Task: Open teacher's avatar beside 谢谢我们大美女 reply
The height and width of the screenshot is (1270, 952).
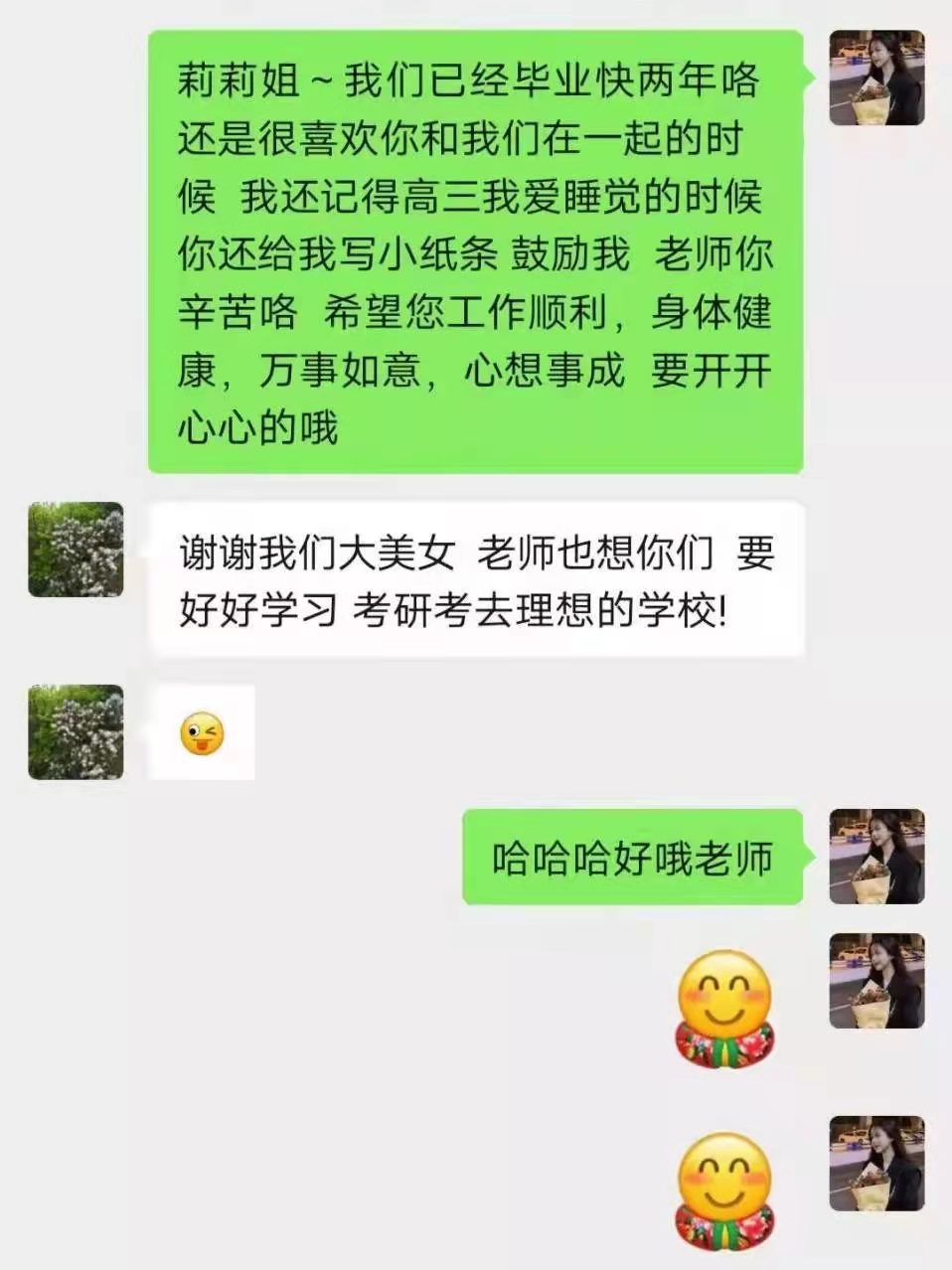Action: (76, 550)
